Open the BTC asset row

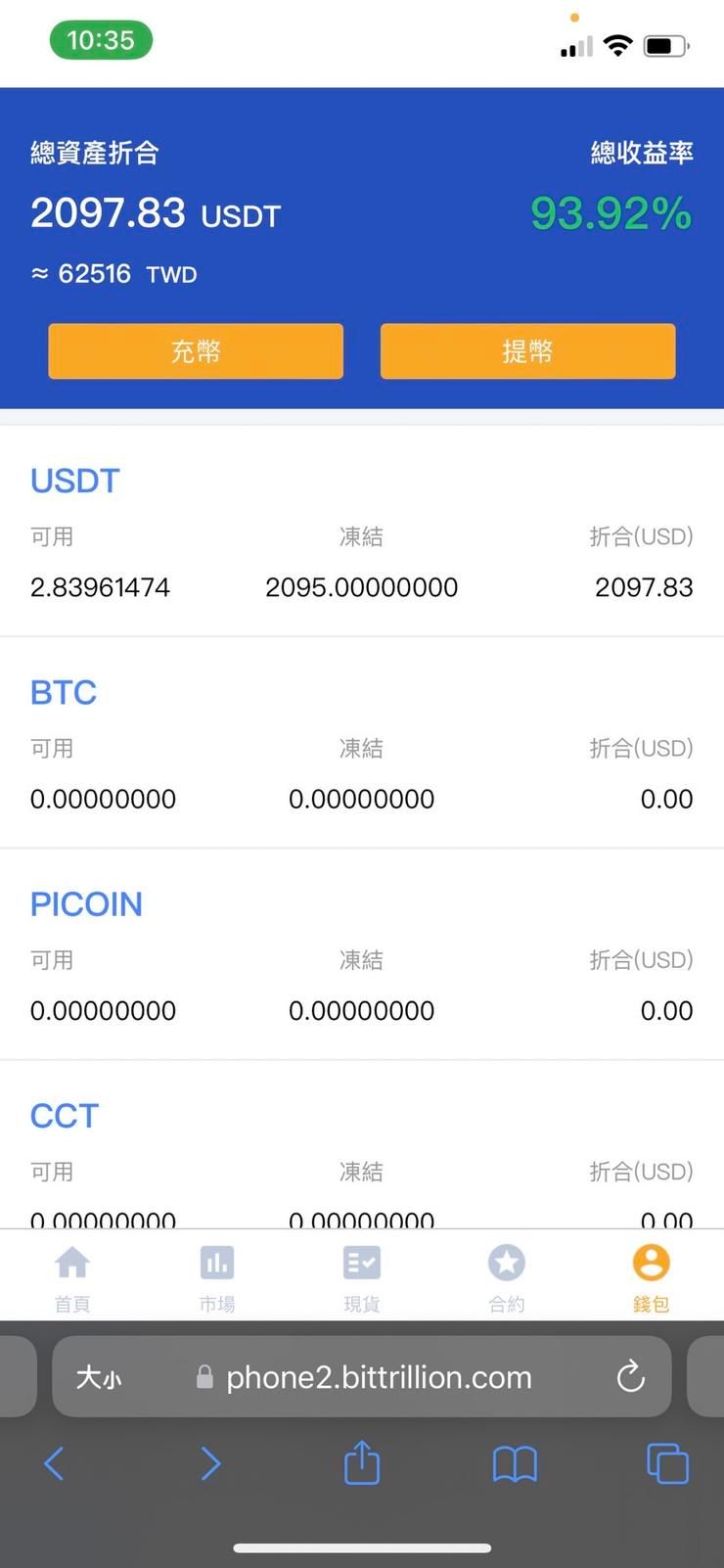[x=362, y=743]
